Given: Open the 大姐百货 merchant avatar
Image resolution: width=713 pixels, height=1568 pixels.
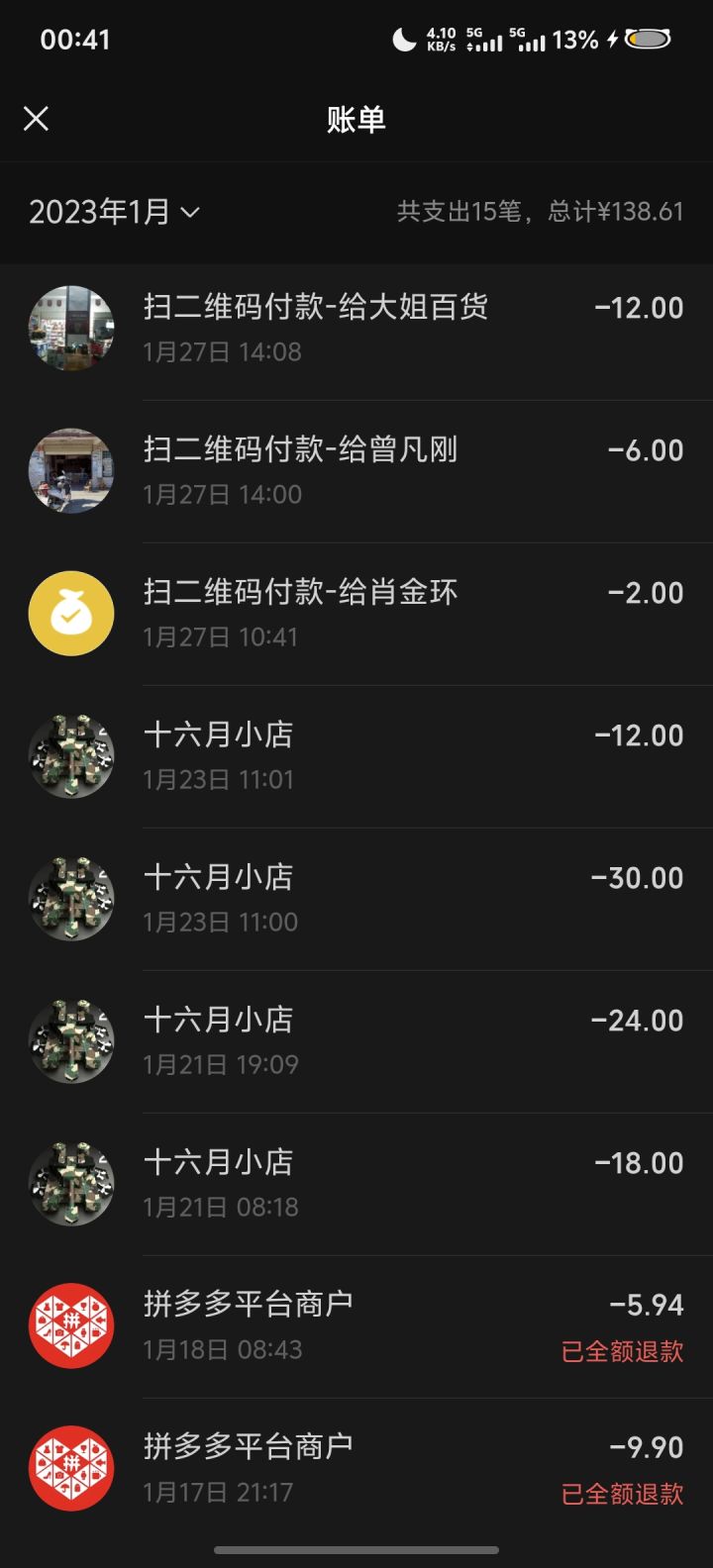Looking at the screenshot, I should tap(70, 328).
